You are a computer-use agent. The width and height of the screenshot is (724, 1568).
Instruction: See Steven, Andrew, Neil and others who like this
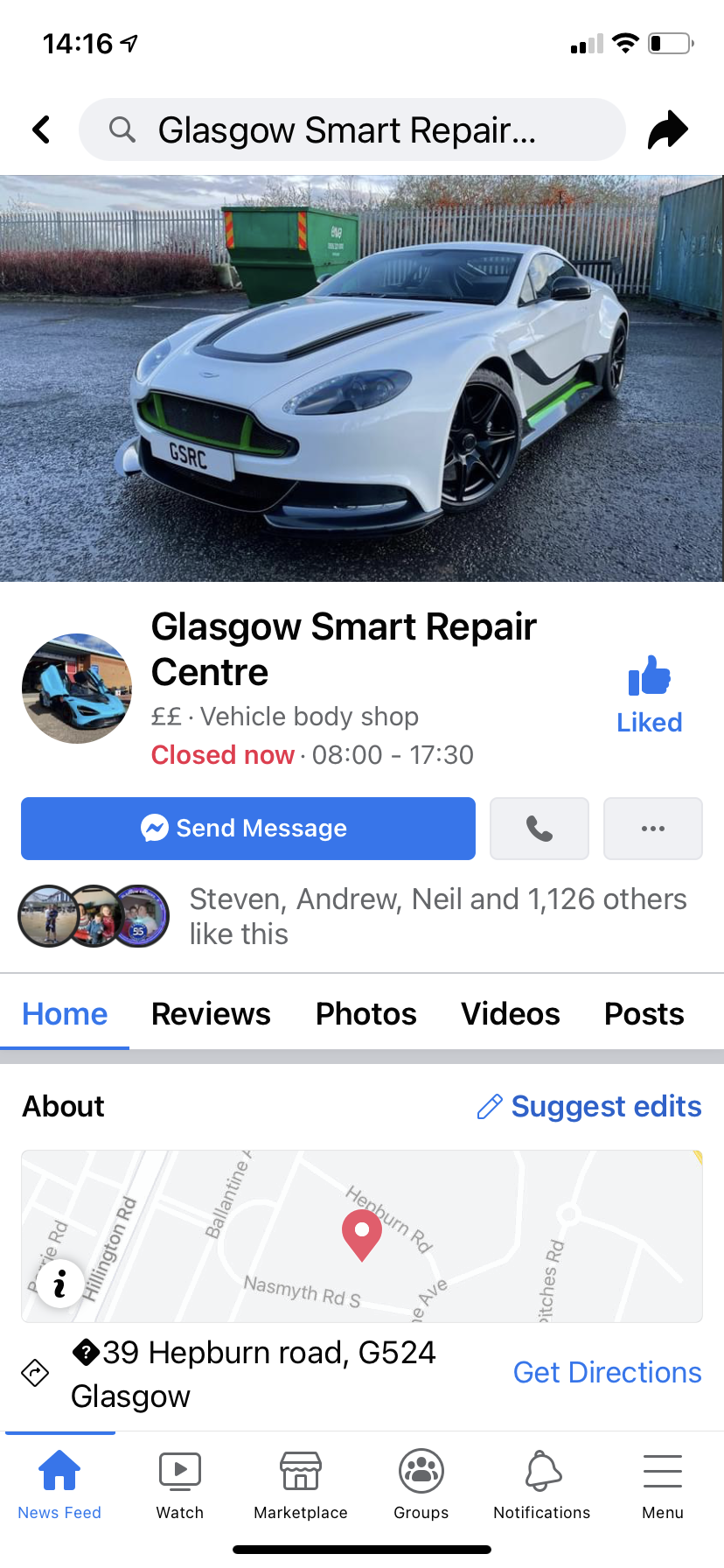[437, 915]
